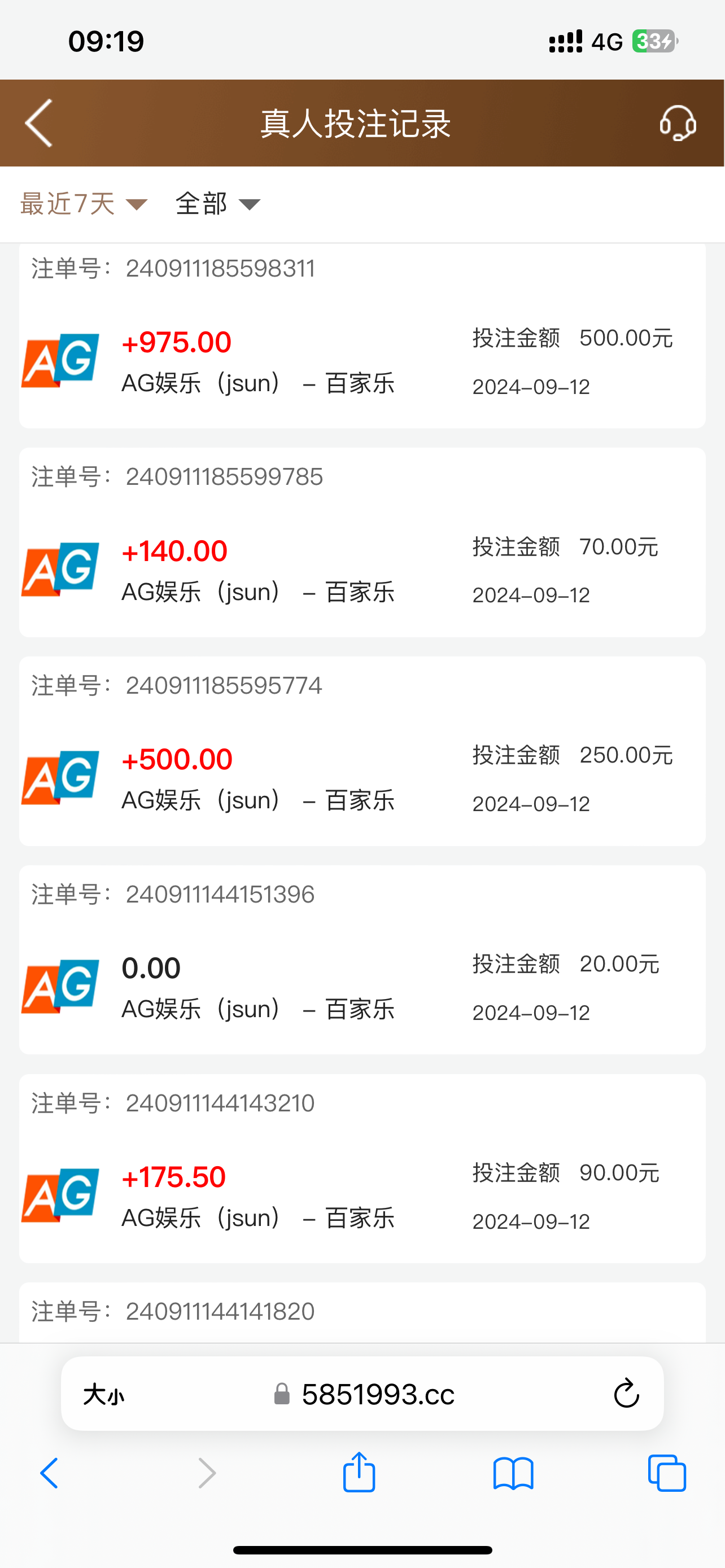Share this page from Safari toolbar
The width and height of the screenshot is (725, 1568).
point(359,1473)
